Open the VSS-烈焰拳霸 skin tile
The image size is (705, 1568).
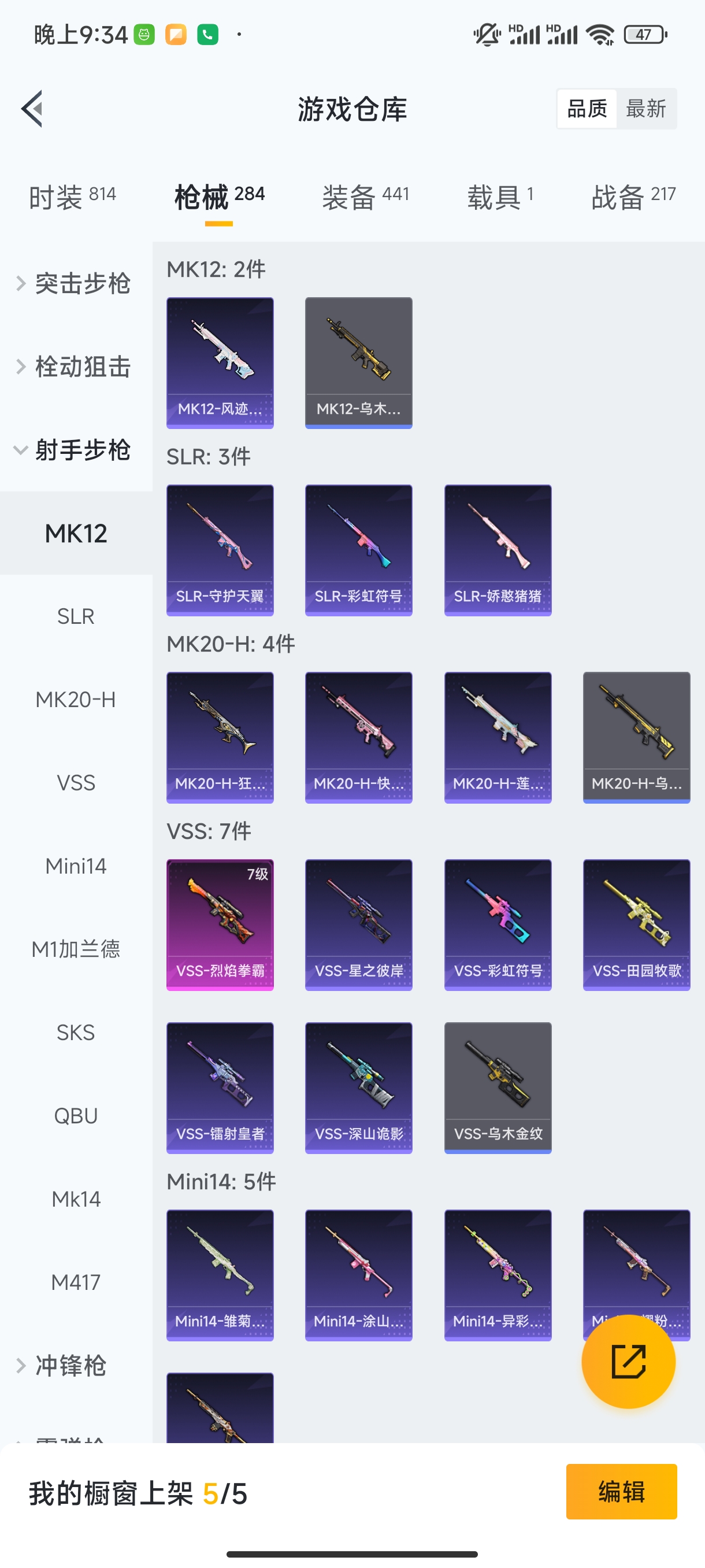point(220,924)
